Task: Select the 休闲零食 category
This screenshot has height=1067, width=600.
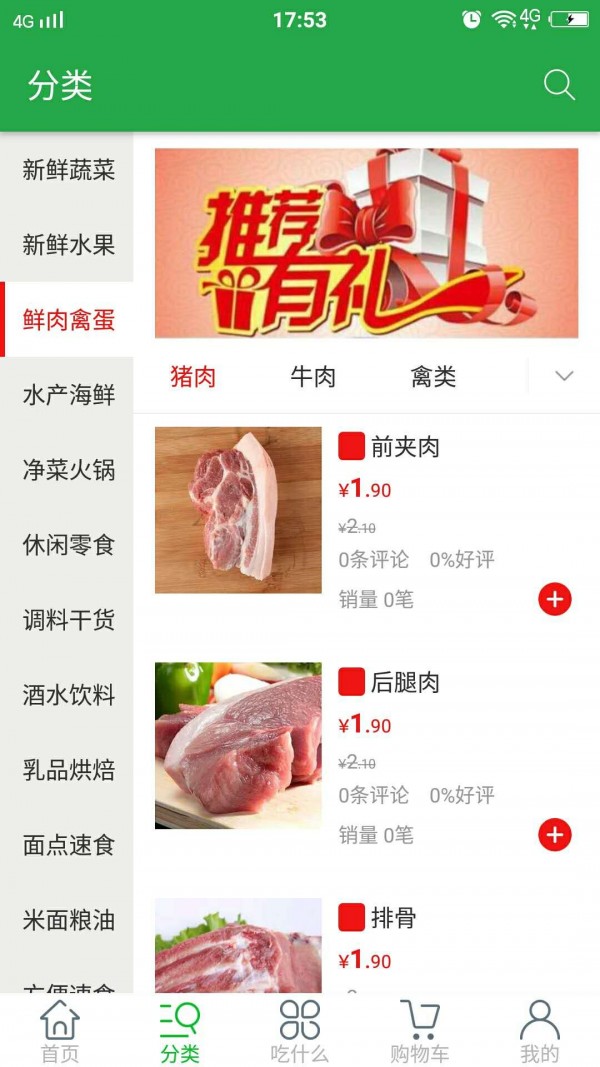Action: [x=69, y=545]
